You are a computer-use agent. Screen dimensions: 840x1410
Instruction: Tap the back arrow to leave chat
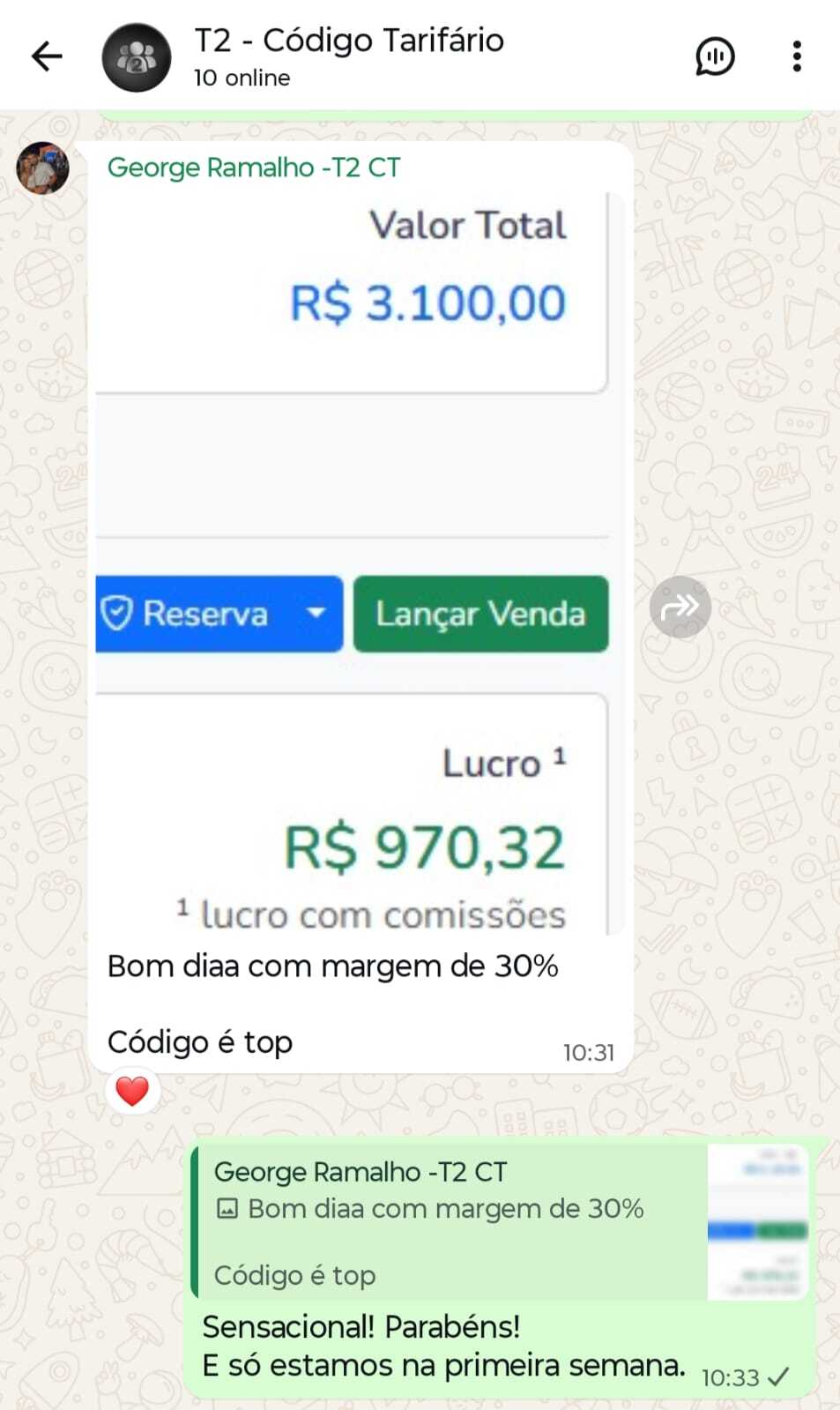[47, 56]
